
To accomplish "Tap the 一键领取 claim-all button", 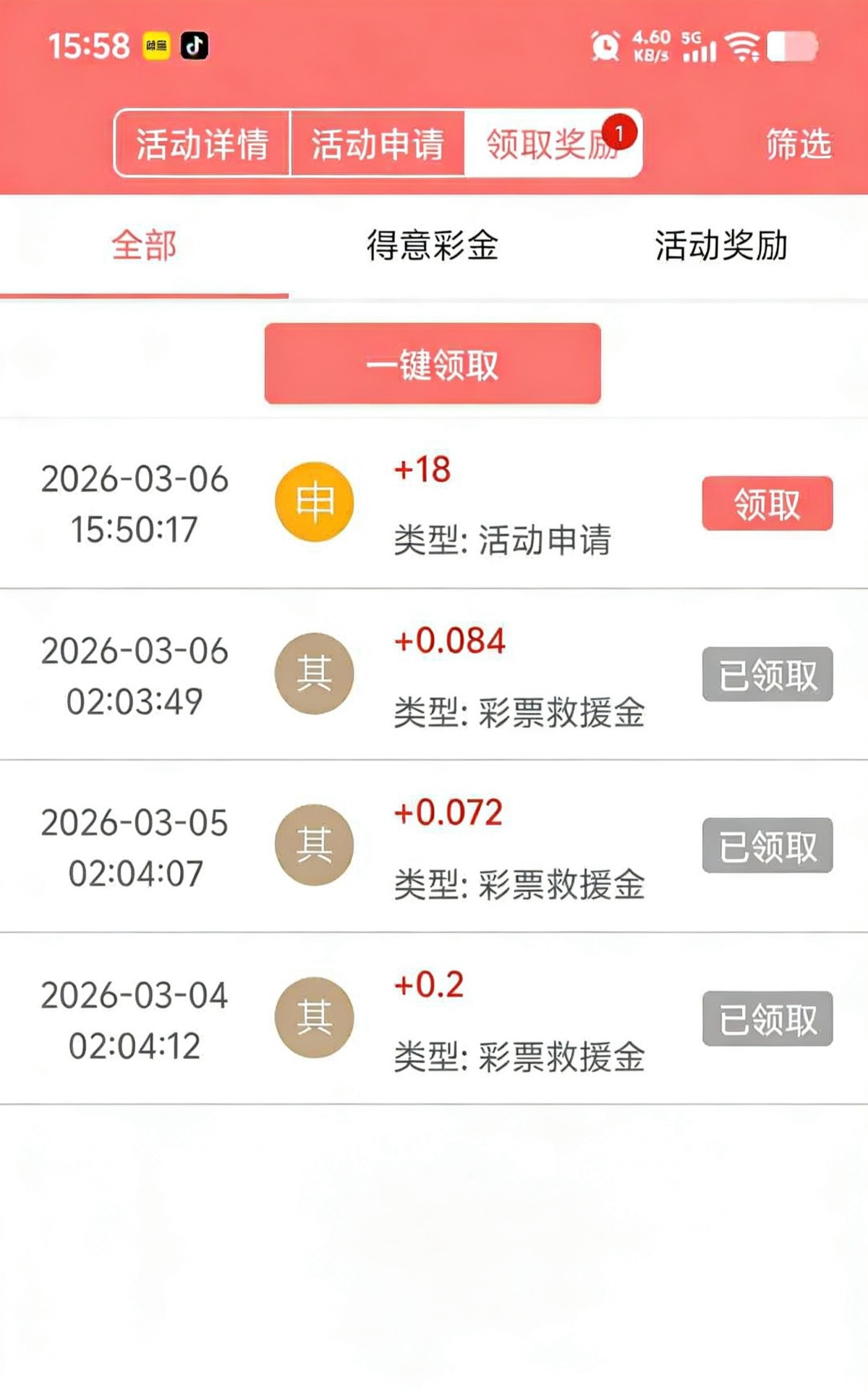I will tap(433, 363).
